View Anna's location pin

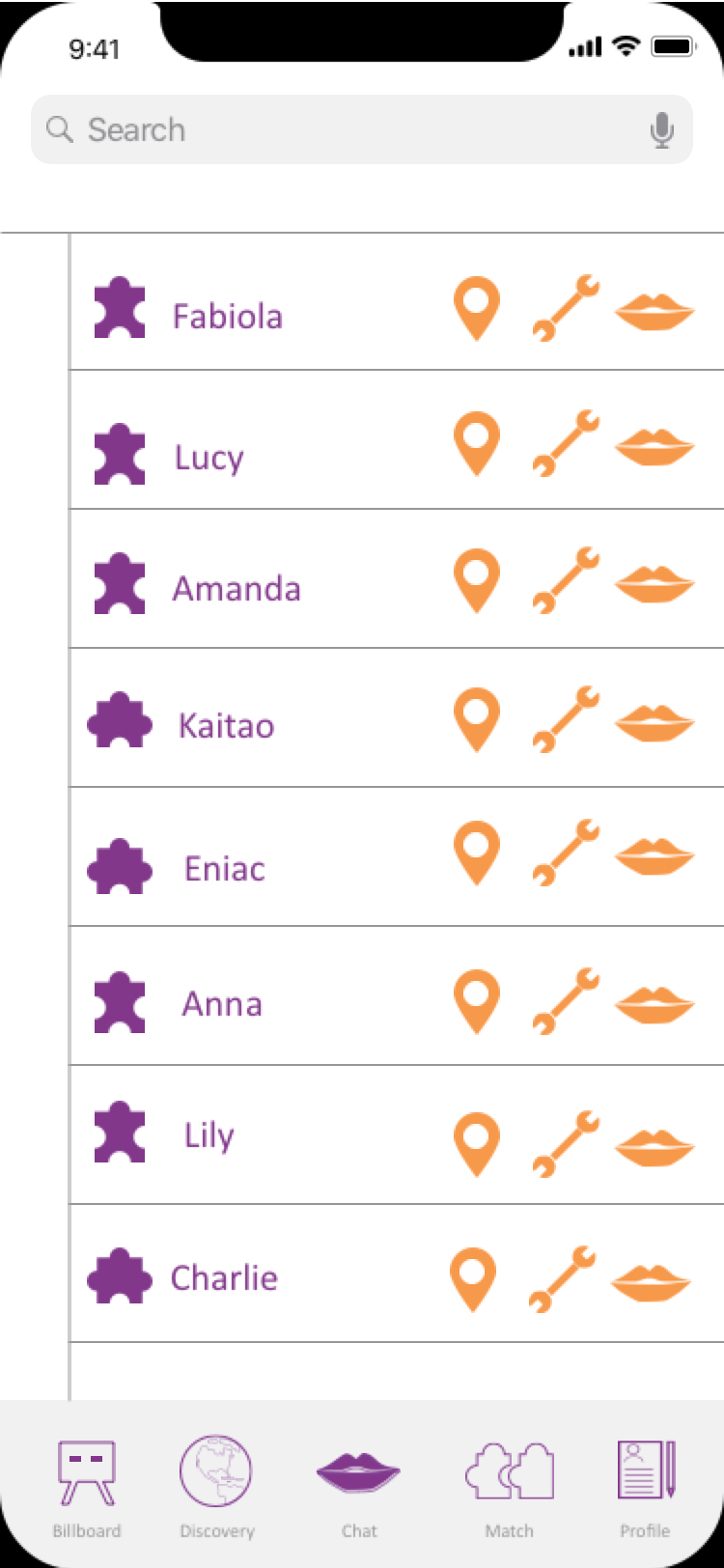tap(477, 1002)
